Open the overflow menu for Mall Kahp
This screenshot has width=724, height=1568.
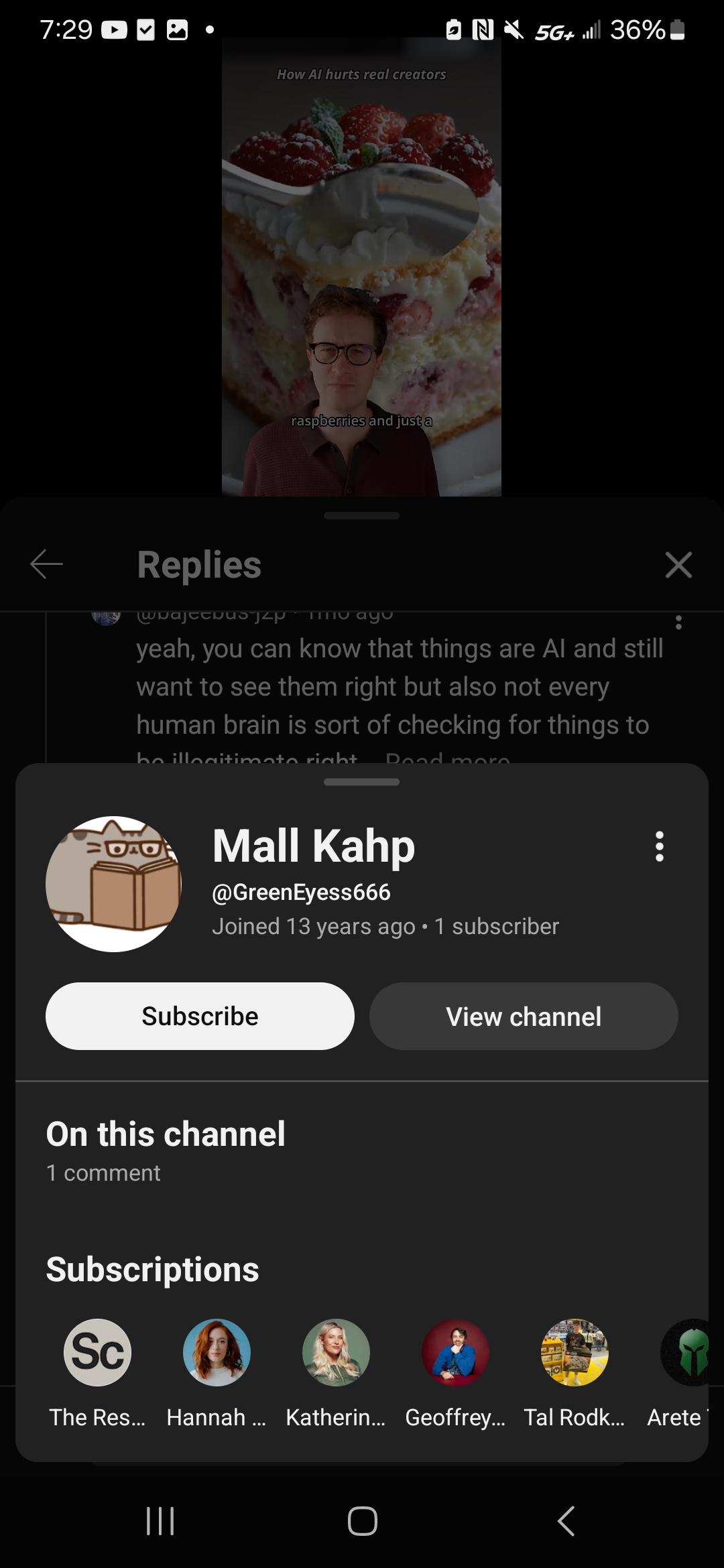click(x=660, y=846)
